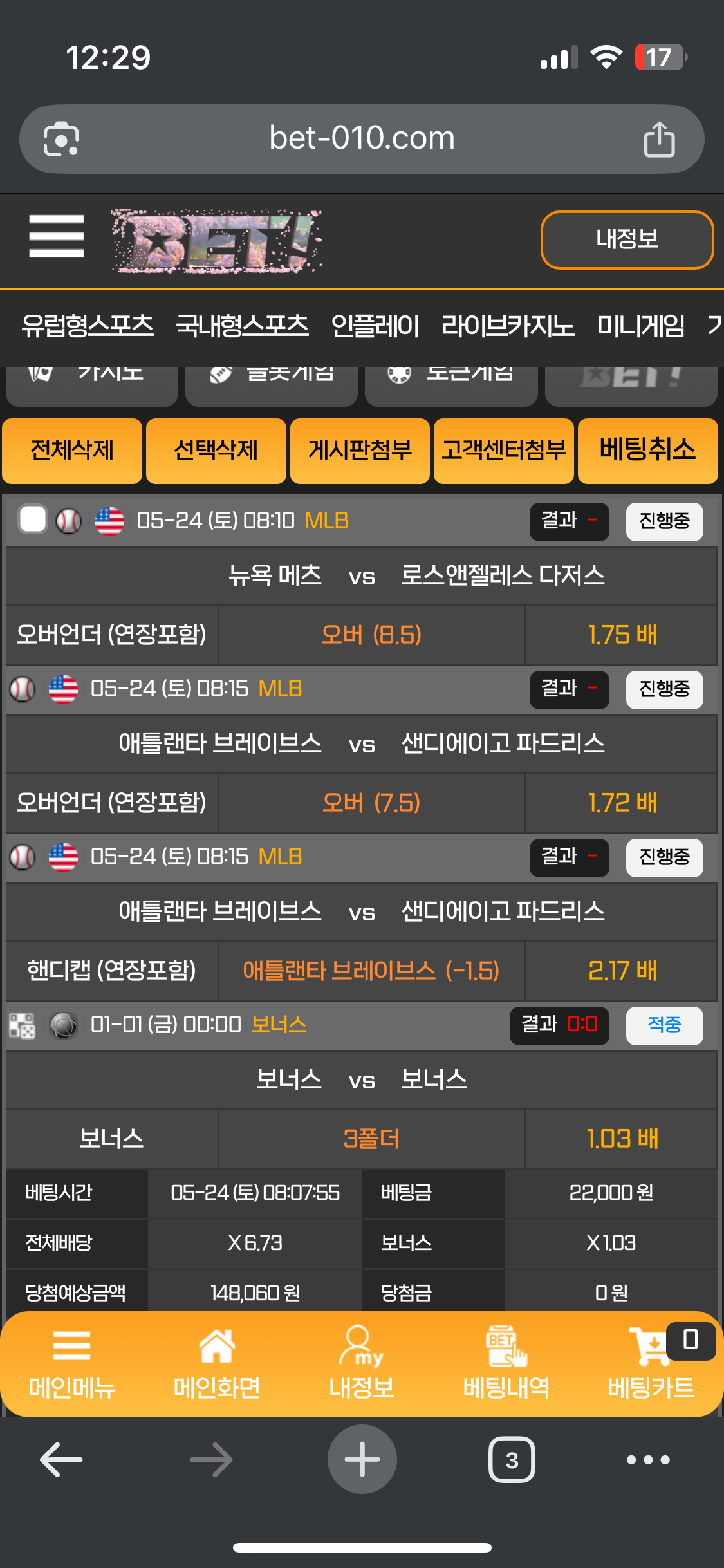Tap 전체삭제 to delete all
Image resolution: width=724 pixels, height=1568 pixels.
pyautogui.click(x=72, y=451)
